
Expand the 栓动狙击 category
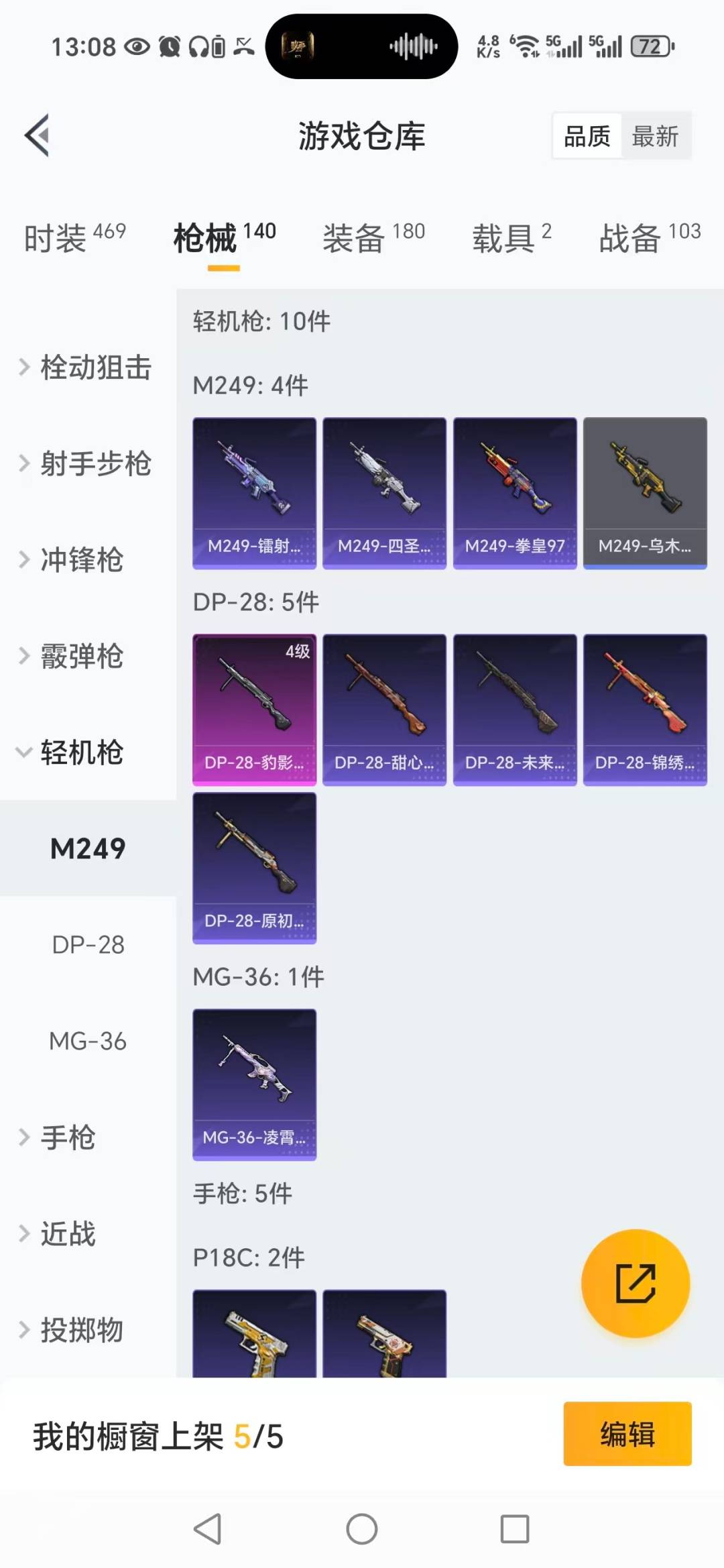point(87,368)
